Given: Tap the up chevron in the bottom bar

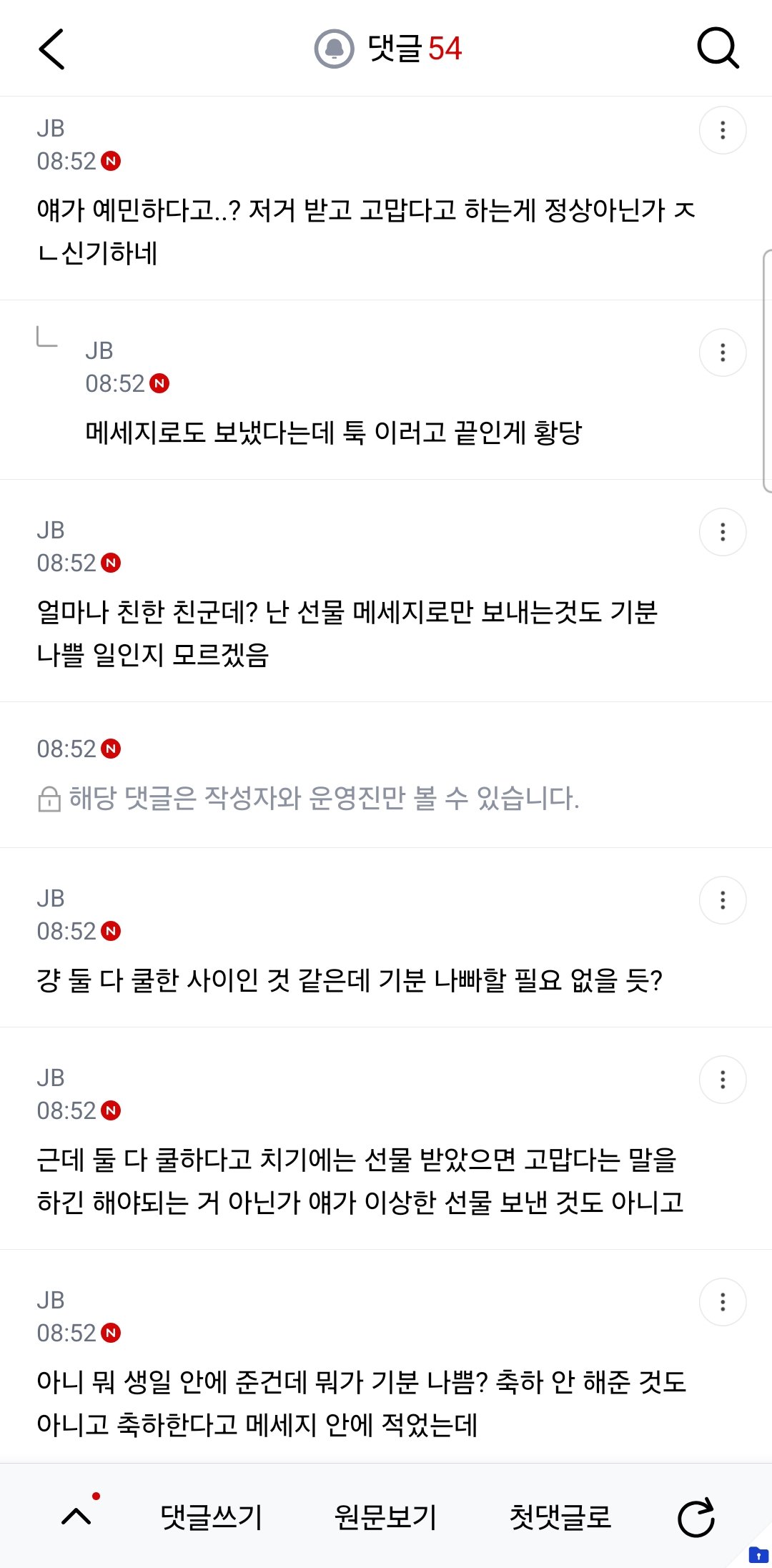Looking at the screenshot, I should tap(77, 1515).
